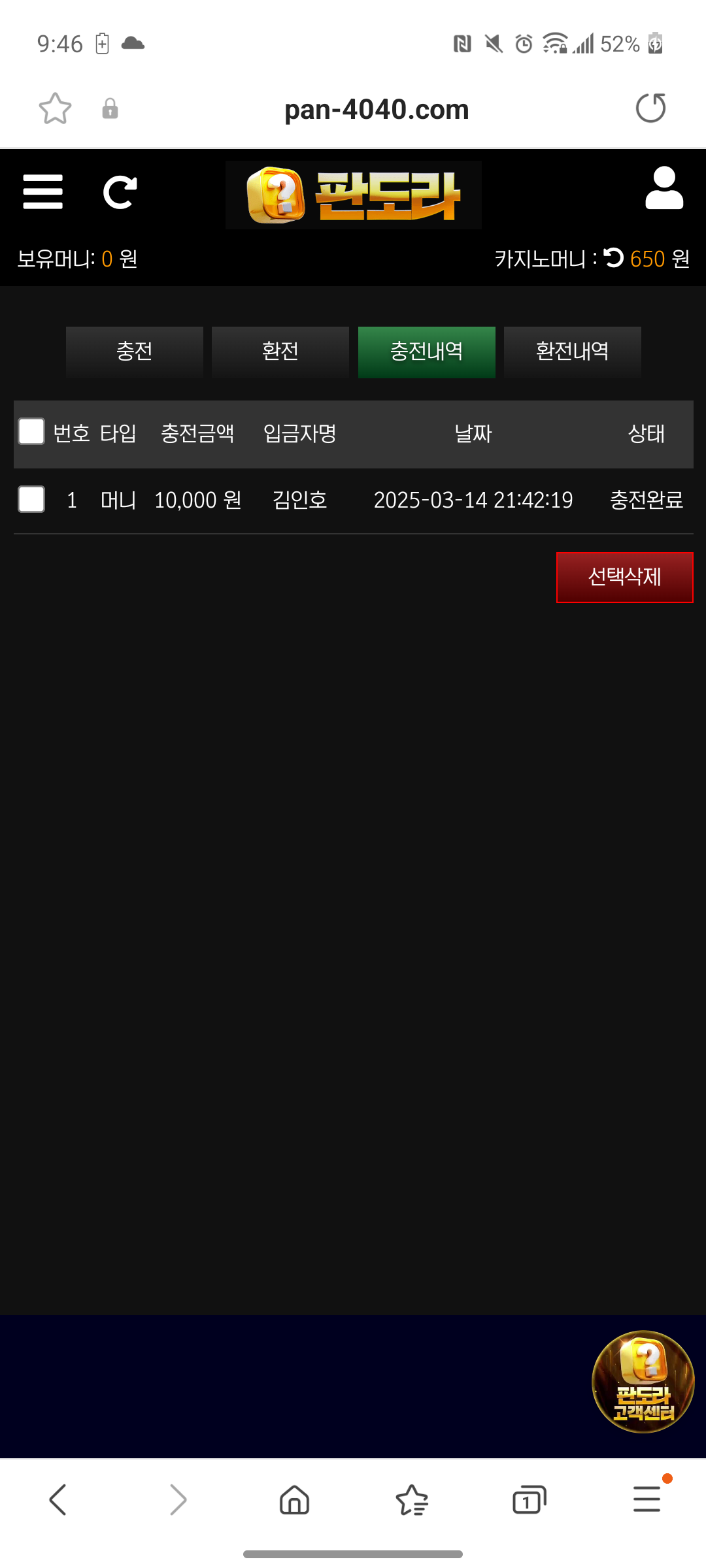706x1568 pixels.
Task: Tap the pan-4040.com address bar
Action: pyautogui.click(x=377, y=110)
